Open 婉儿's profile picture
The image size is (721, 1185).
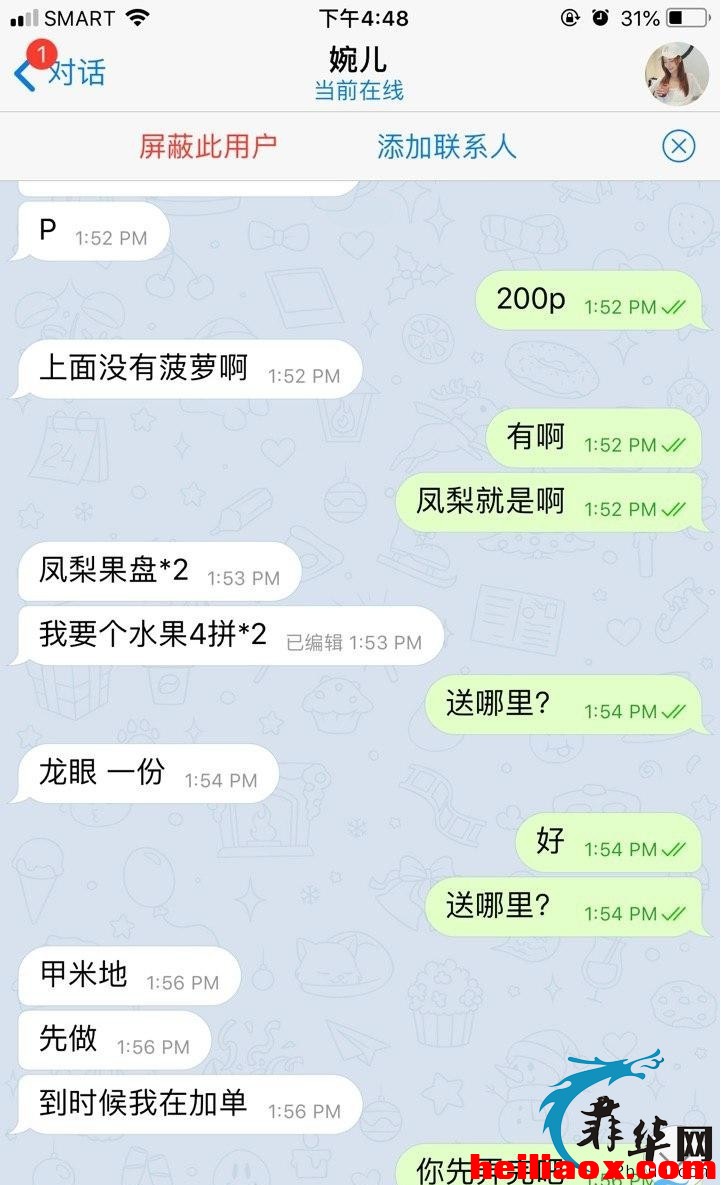click(x=676, y=74)
